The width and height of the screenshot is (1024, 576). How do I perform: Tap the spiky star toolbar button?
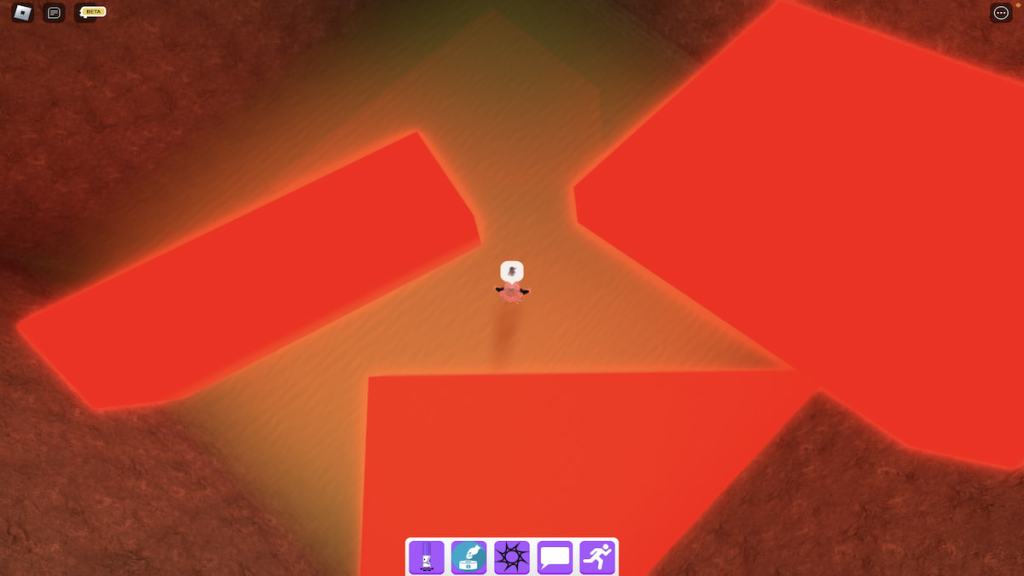pos(512,557)
